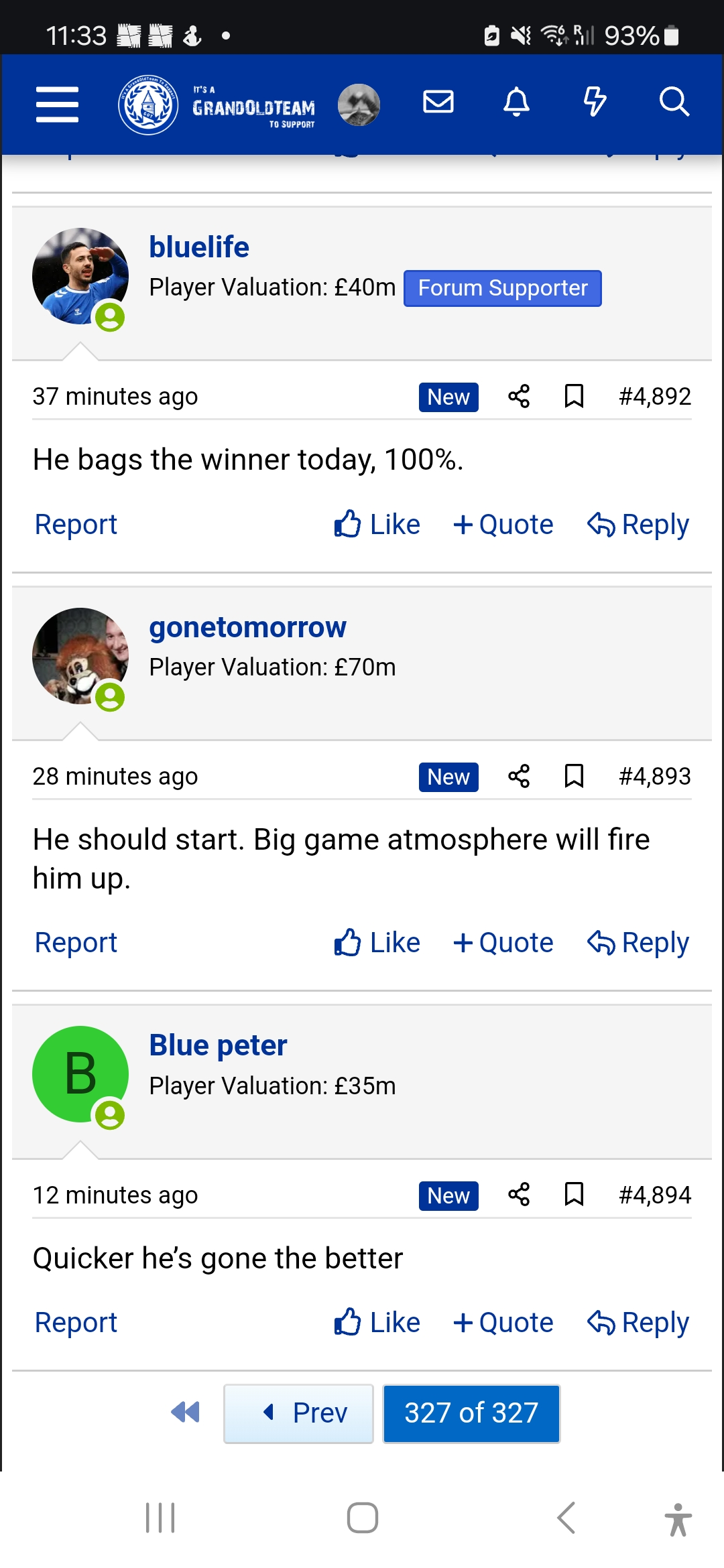
Task: Open the 327 of 327 page selector
Action: 471,1413
